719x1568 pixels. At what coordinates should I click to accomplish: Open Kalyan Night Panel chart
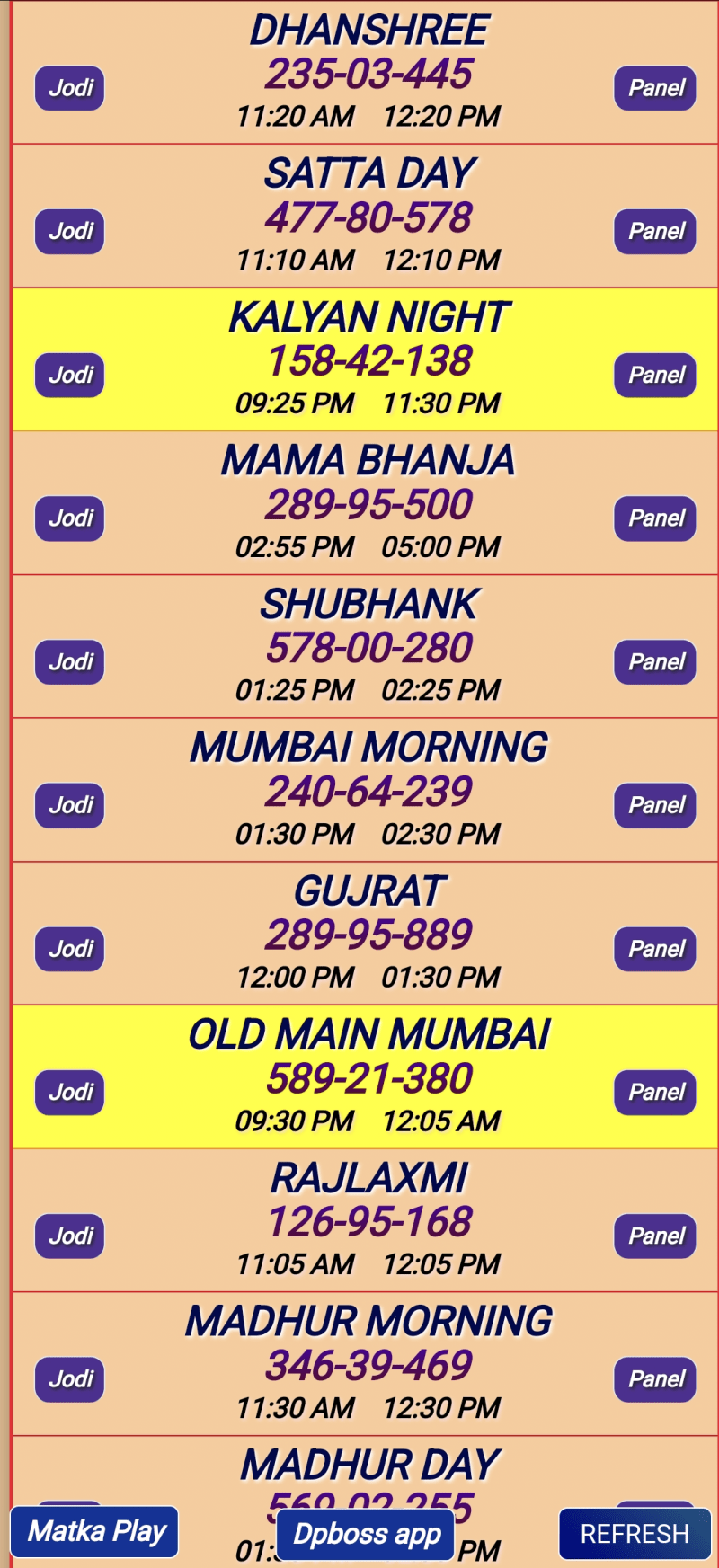[x=655, y=375]
